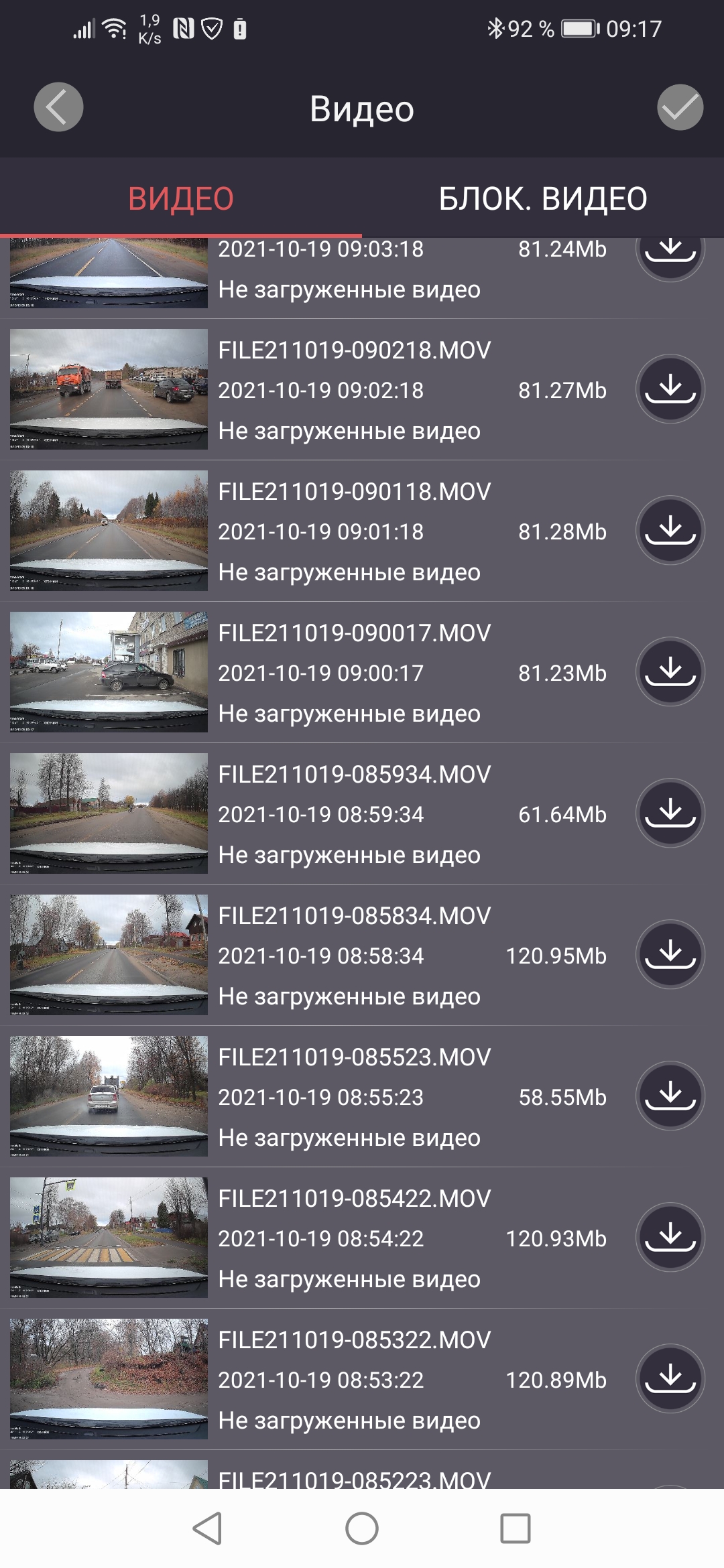Download FILE211019-090017.MOV

[670, 671]
